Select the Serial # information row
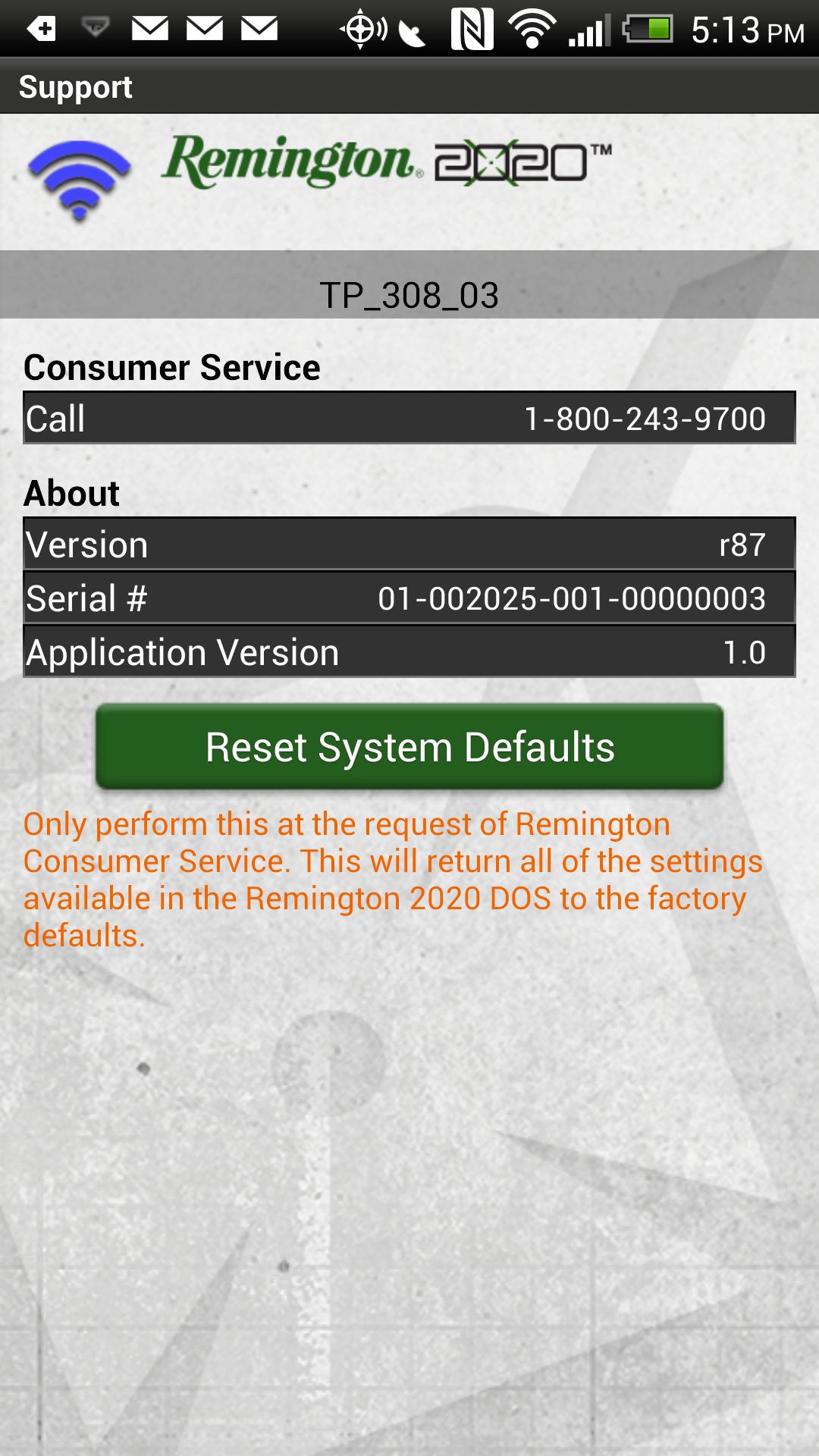 409,598
